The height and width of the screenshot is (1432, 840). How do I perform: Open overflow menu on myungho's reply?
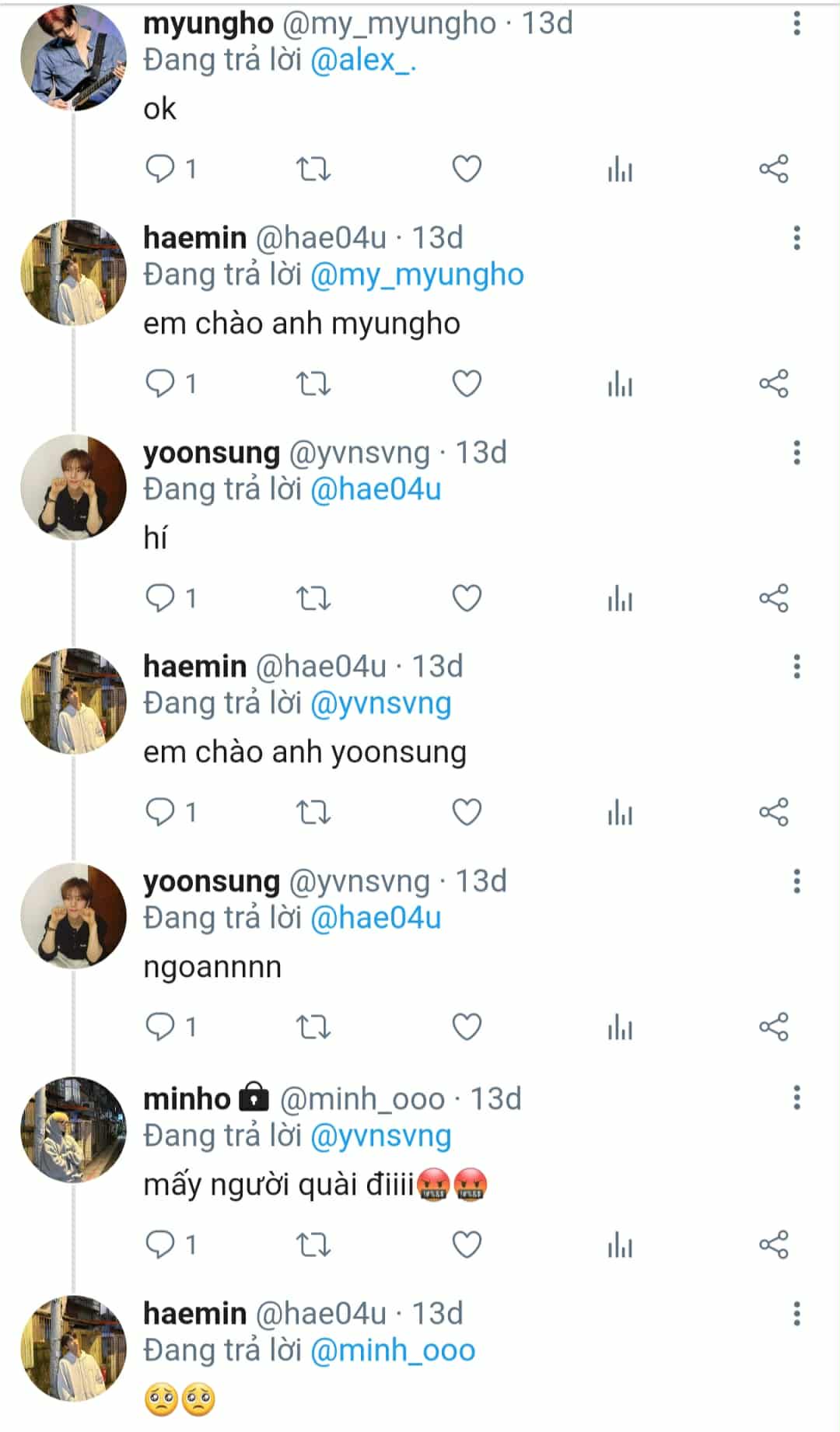[x=796, y=24]
